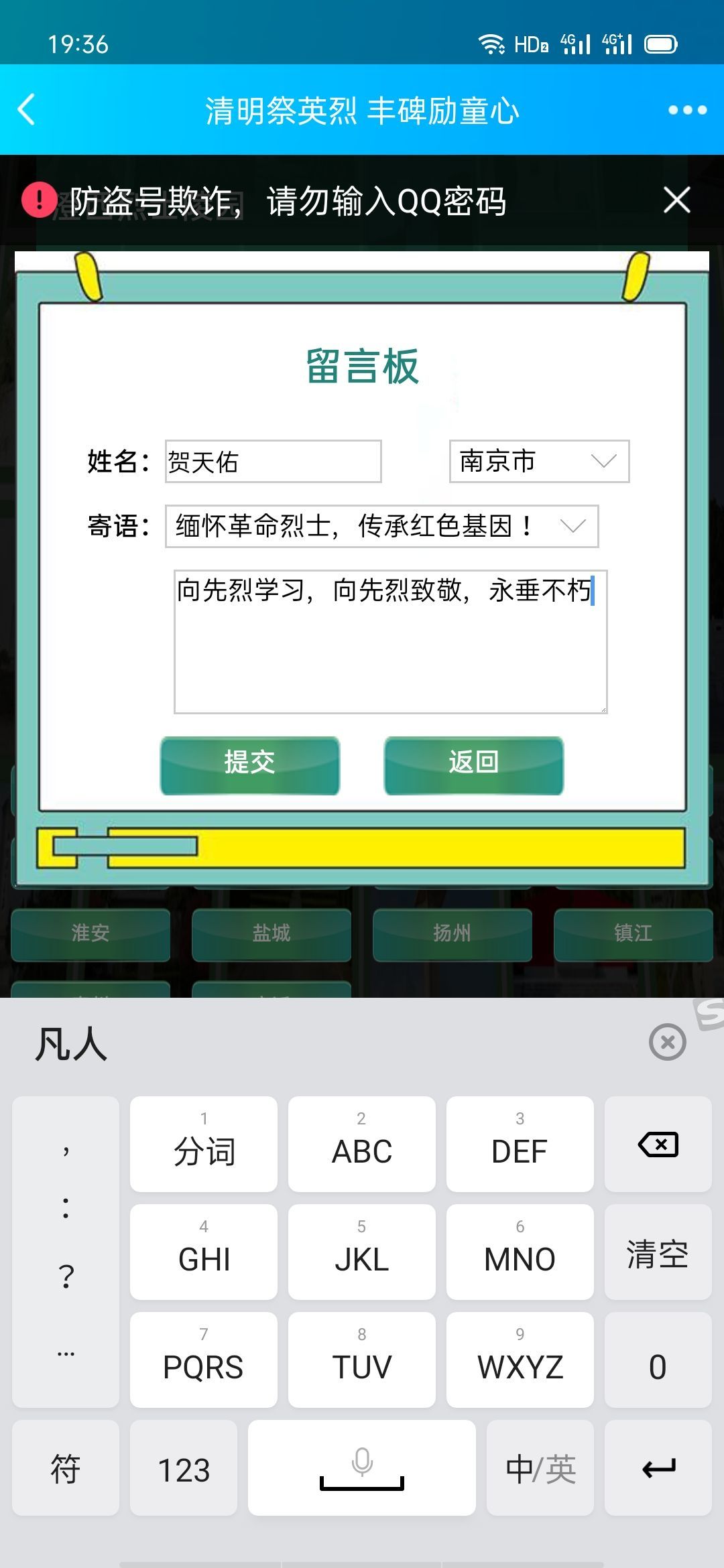The height and width of the screenshot is (1568, 724).
Task: Tap the 清空 clear key
Action: tap(658, 1252)
